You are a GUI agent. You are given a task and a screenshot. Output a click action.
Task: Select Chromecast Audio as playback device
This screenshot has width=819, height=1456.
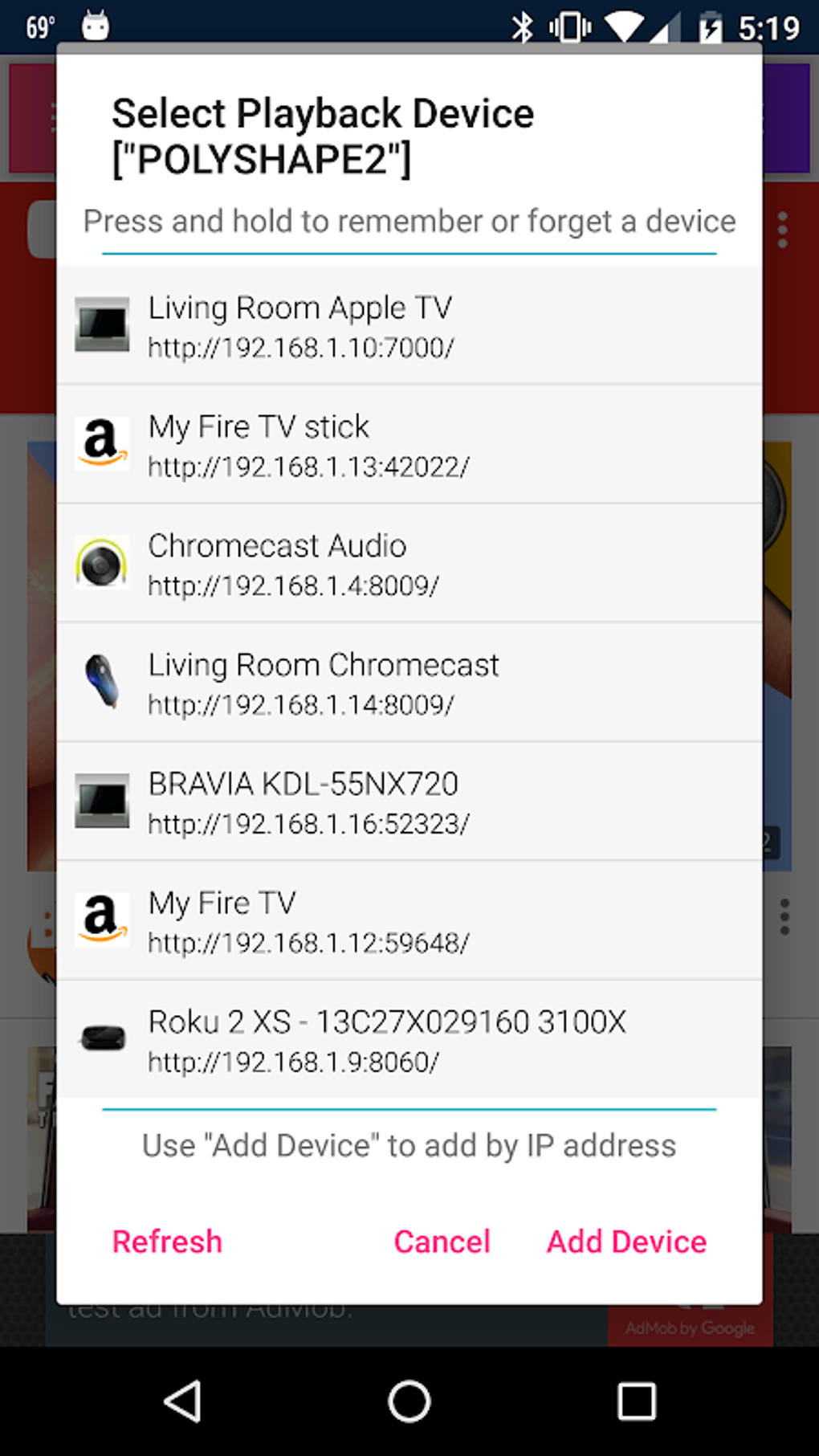409,563
